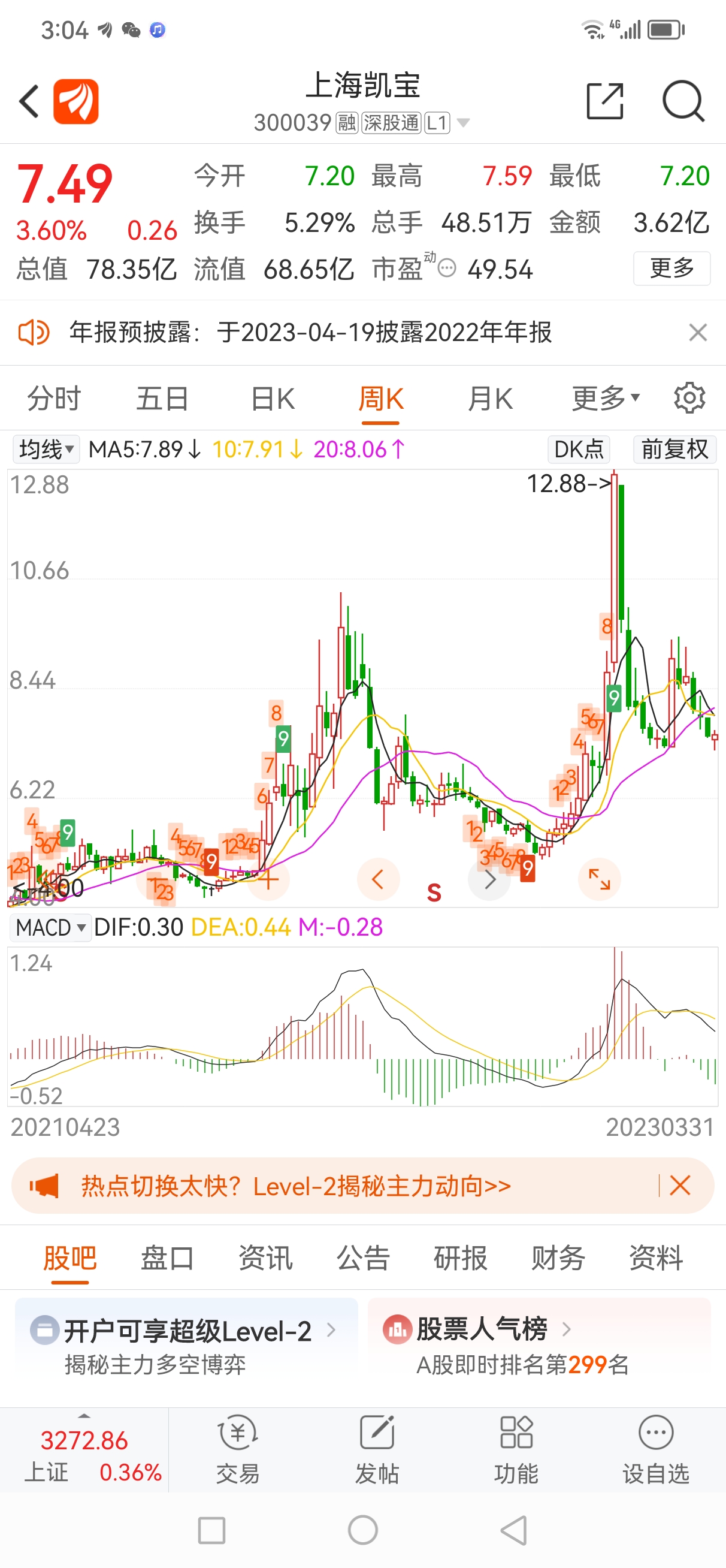Change the 前复权 adjustment option
The height and width of the screenshot is (1568, 726).
coord(675,449)
